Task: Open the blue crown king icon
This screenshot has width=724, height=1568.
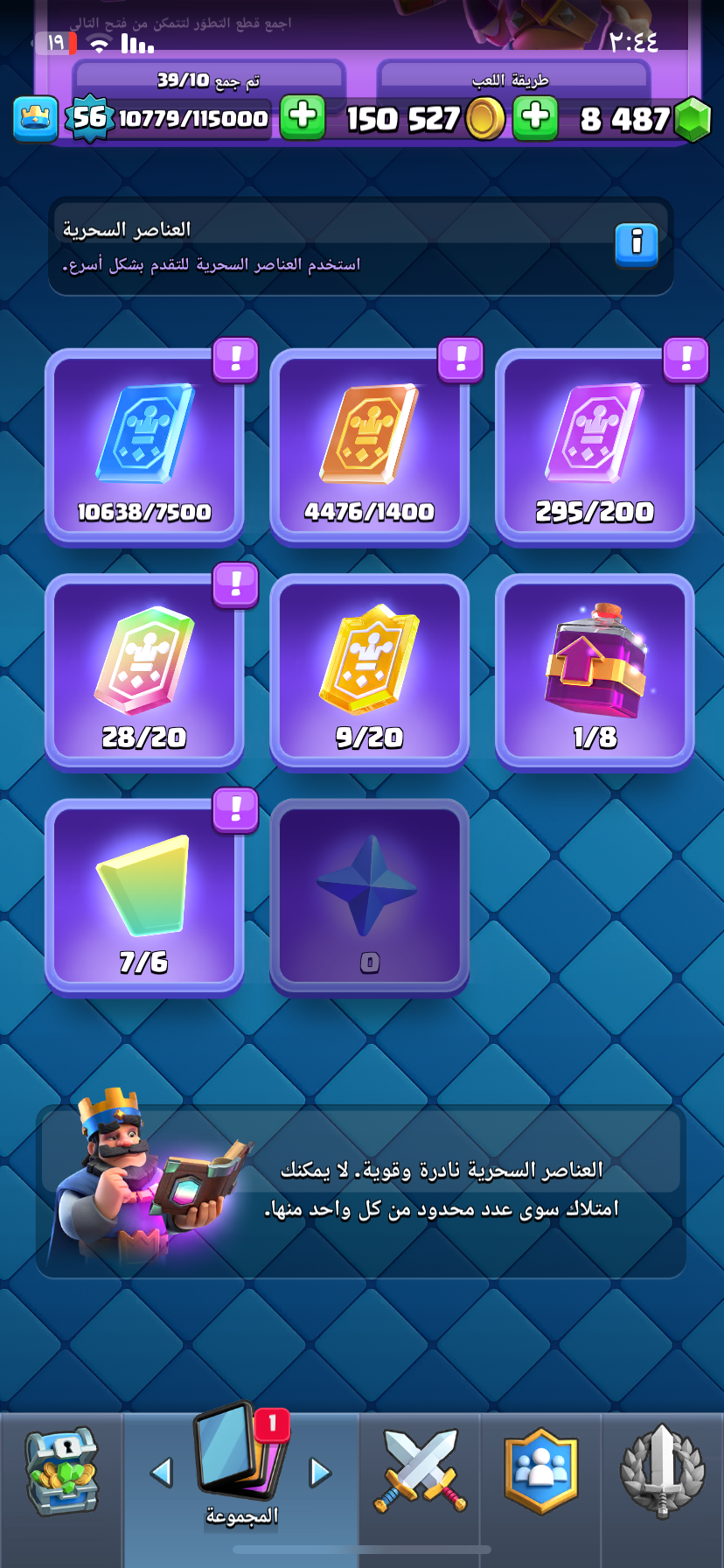Action: tap(36, 118)
